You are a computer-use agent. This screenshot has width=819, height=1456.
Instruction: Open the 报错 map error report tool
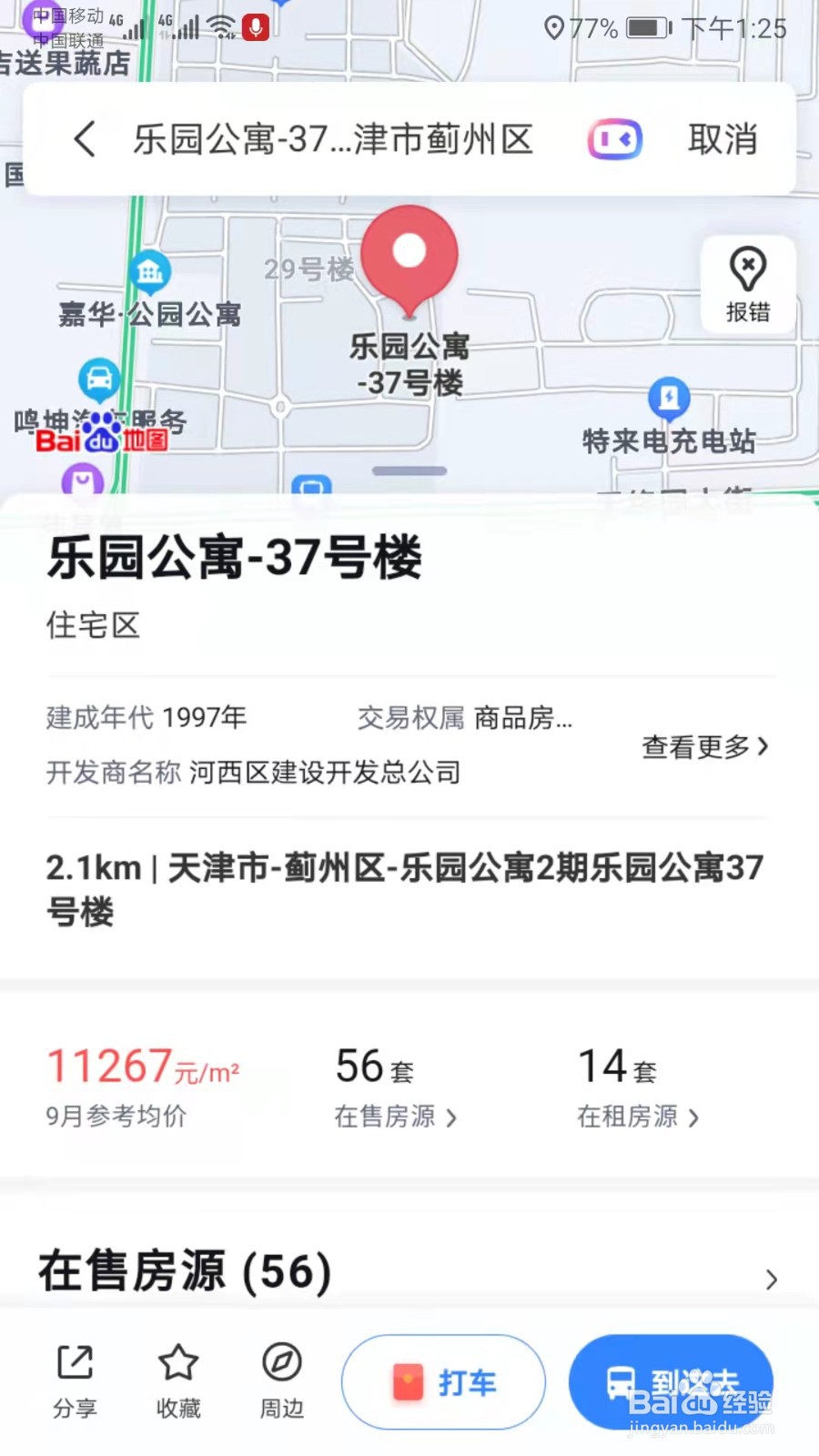(748, 285)
